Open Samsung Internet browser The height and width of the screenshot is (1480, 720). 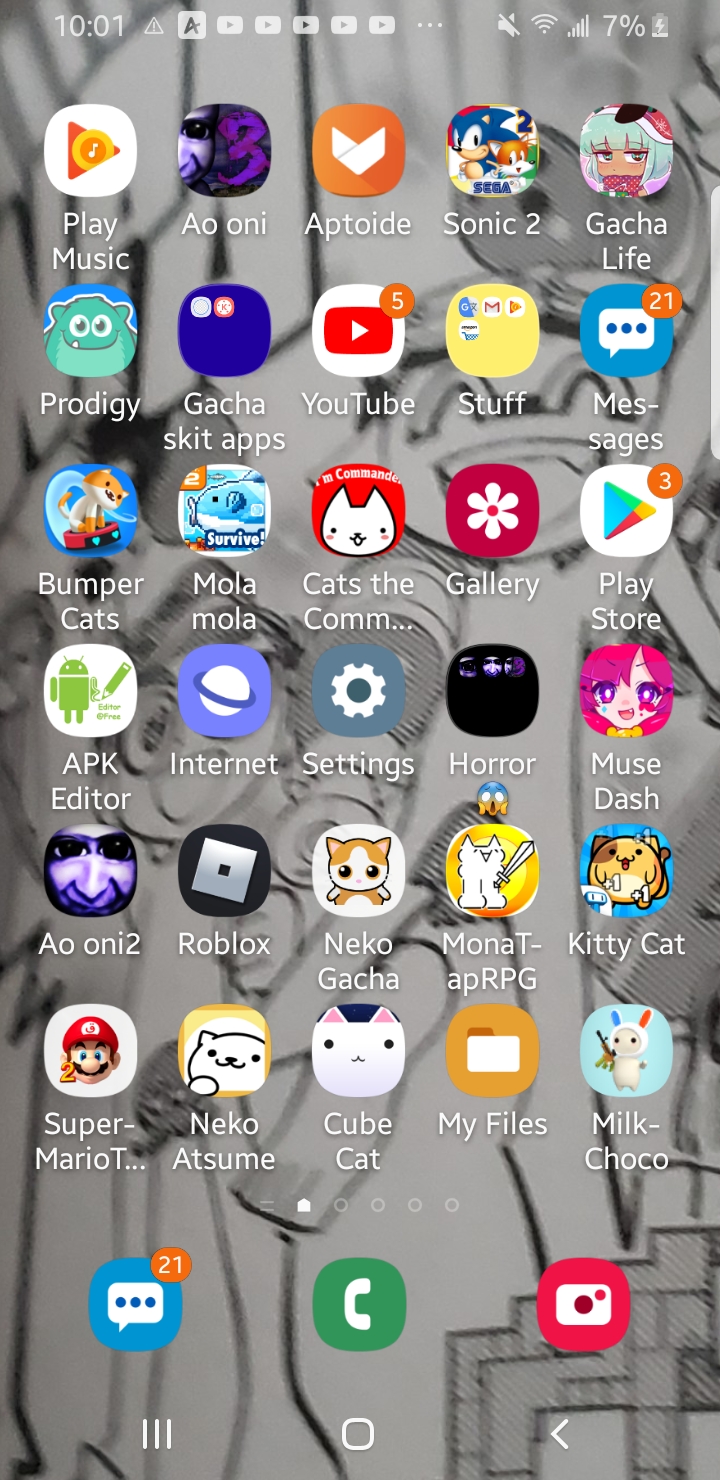pyautogui.click(x=224, y=691)
